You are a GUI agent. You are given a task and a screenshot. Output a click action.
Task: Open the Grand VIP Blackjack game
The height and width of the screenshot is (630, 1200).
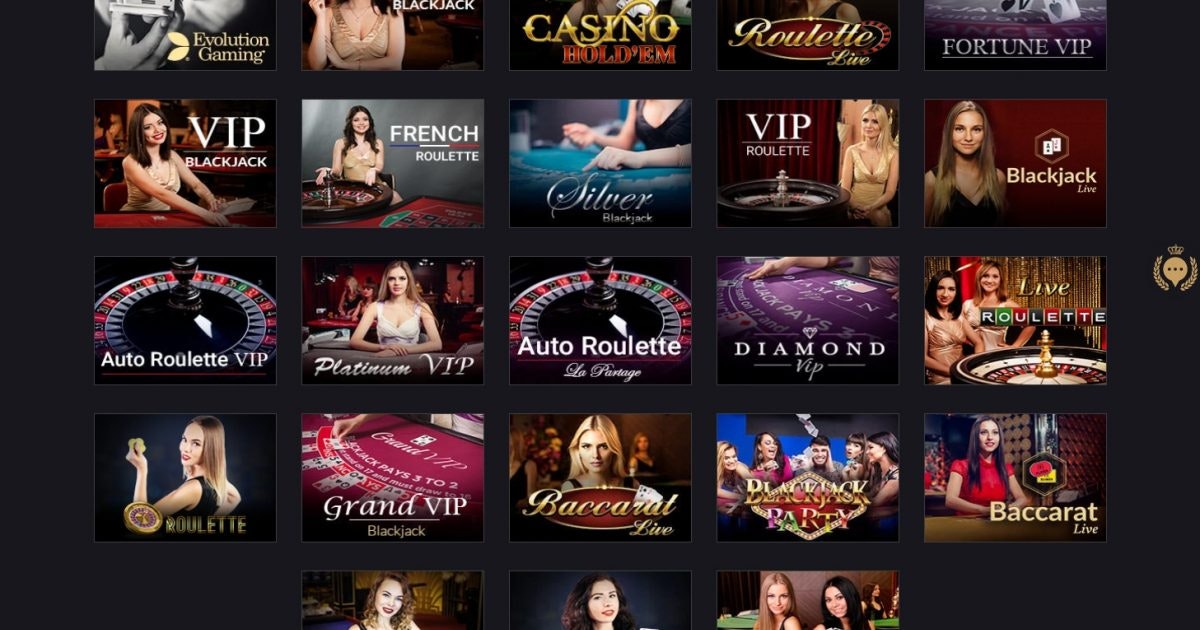(392, 477)
